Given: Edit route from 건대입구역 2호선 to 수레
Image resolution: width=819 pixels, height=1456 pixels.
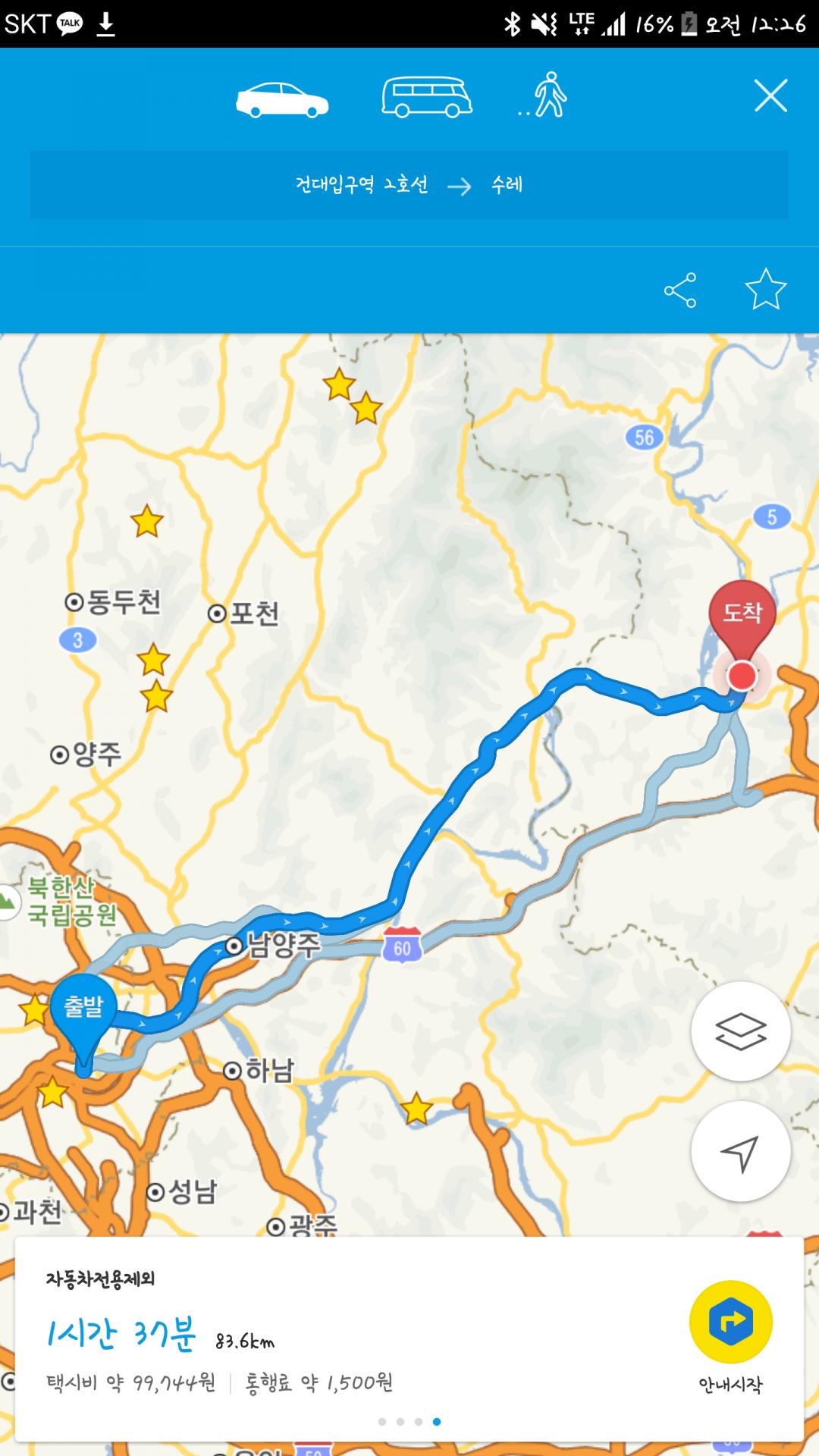Looking at the screenshot, I should pos(409,185).
